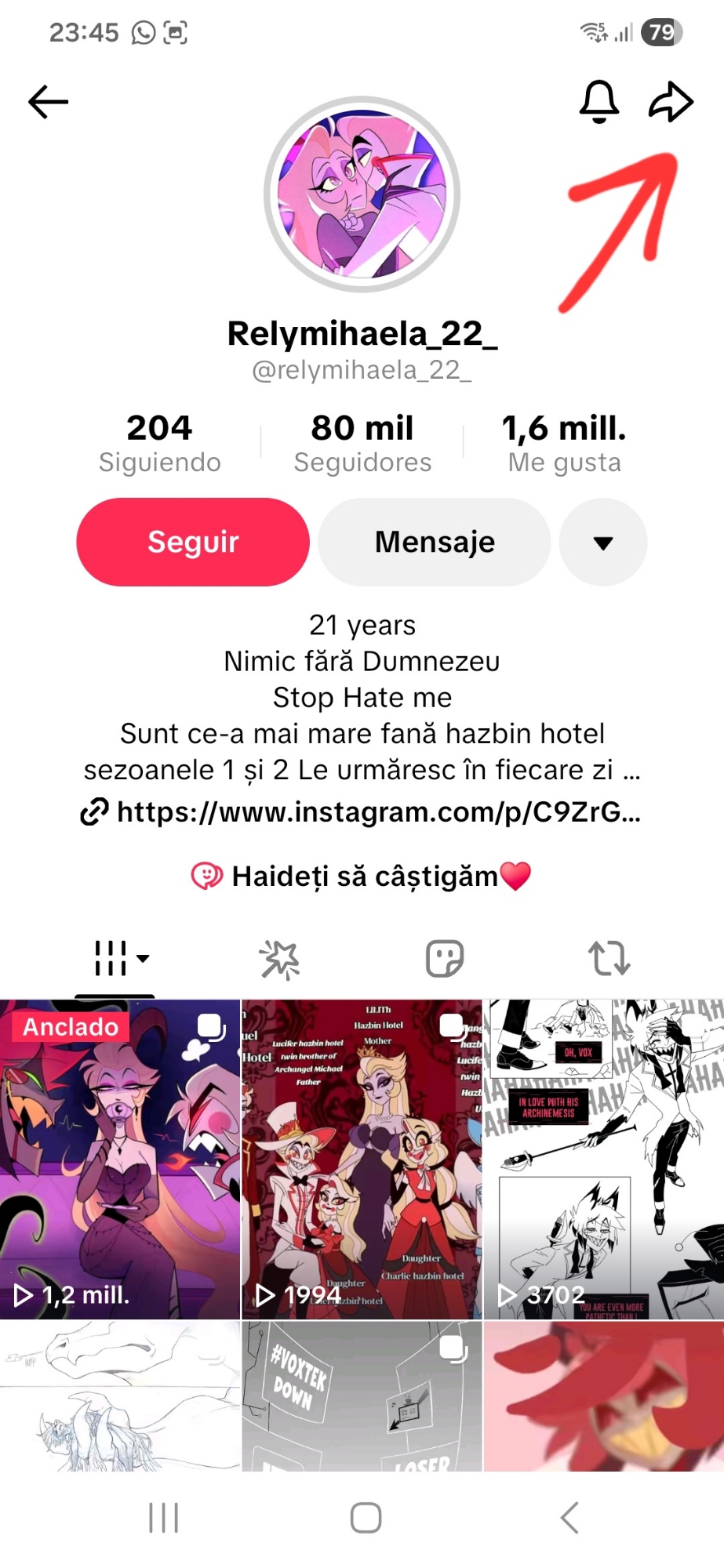Open the #VOXTEK DOWN post

click(362, 1397)
